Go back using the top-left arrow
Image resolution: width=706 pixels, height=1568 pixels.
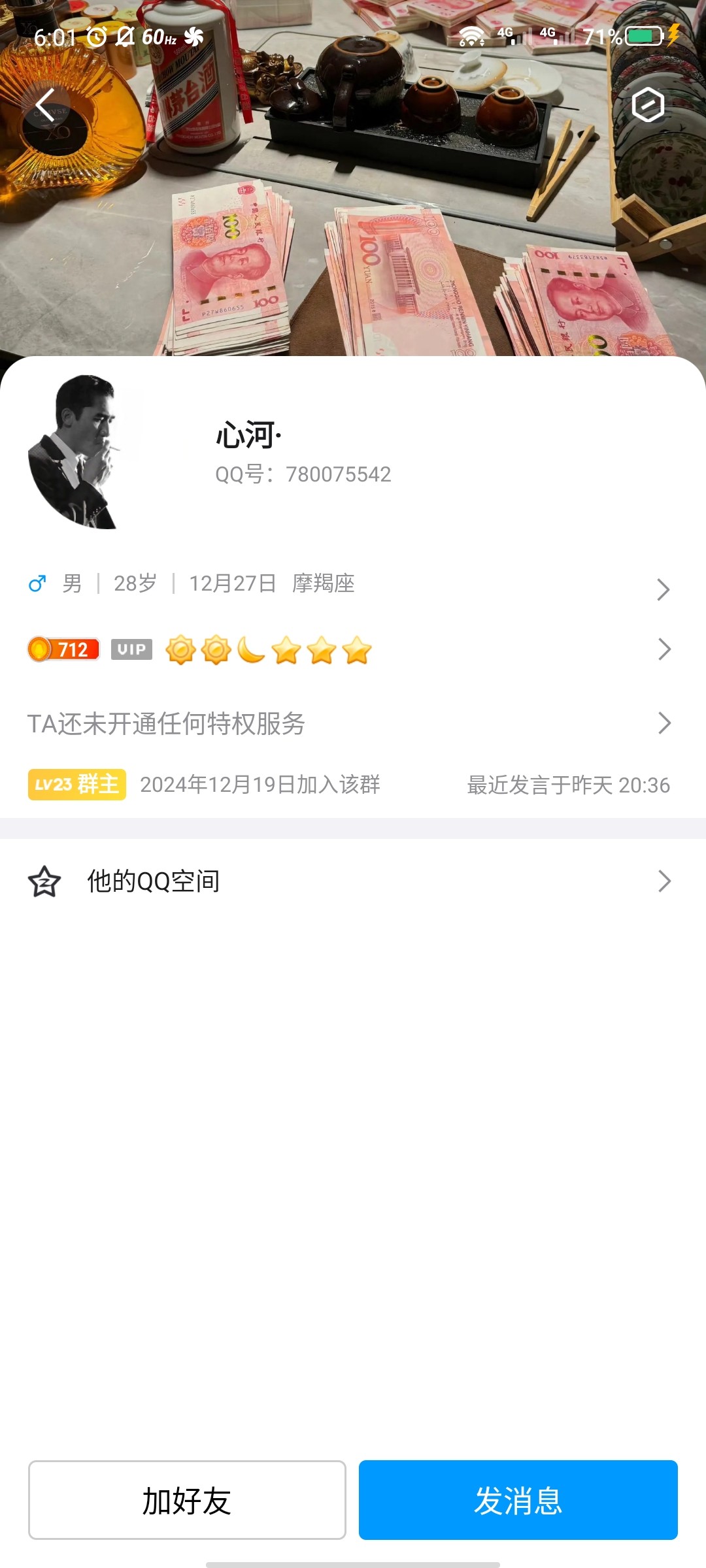point(46,105)
